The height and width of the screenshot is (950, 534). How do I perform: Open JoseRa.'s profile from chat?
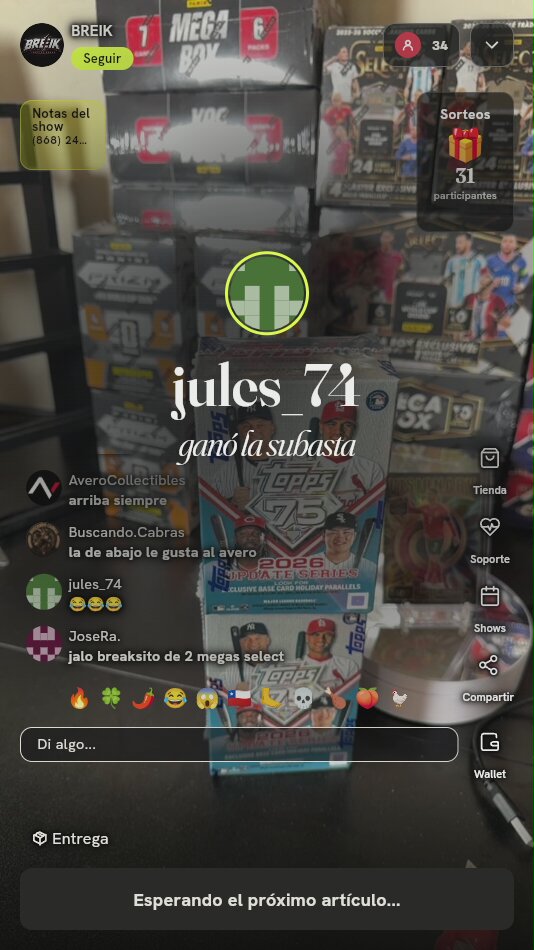[x=44, y=644]
